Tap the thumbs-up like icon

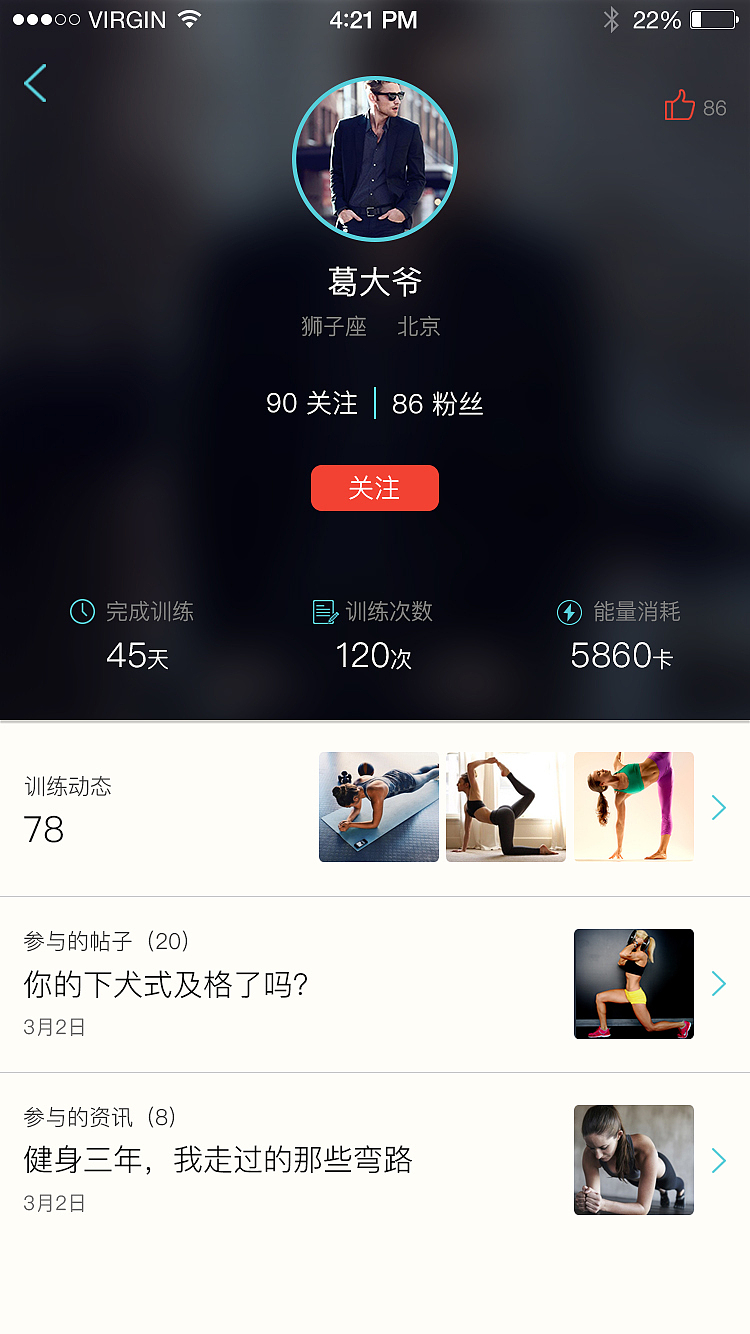679,103
